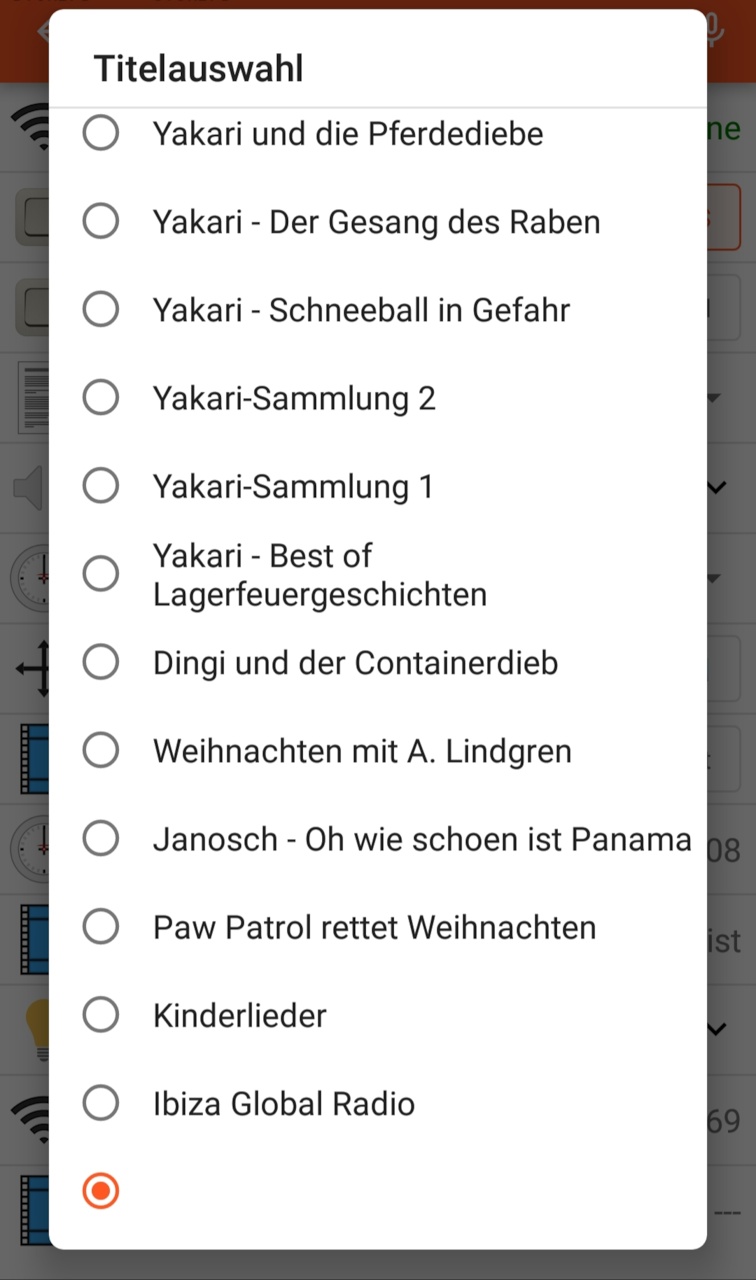Select Yakari-Sammlung 1
The image size is (756, 1280).
[378, 486]
